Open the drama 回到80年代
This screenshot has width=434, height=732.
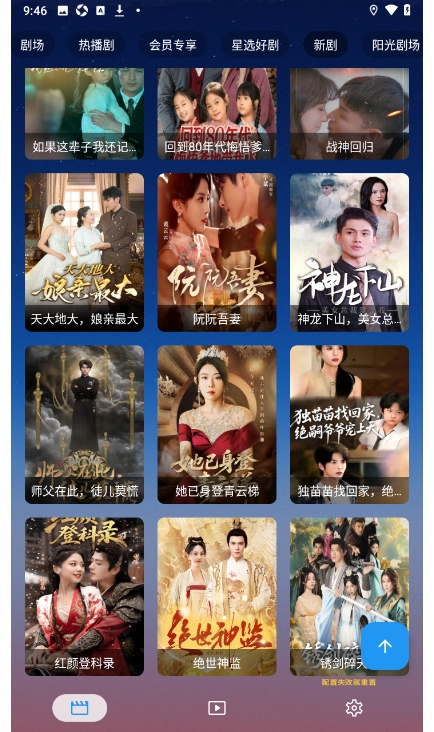tap(217, 114)
